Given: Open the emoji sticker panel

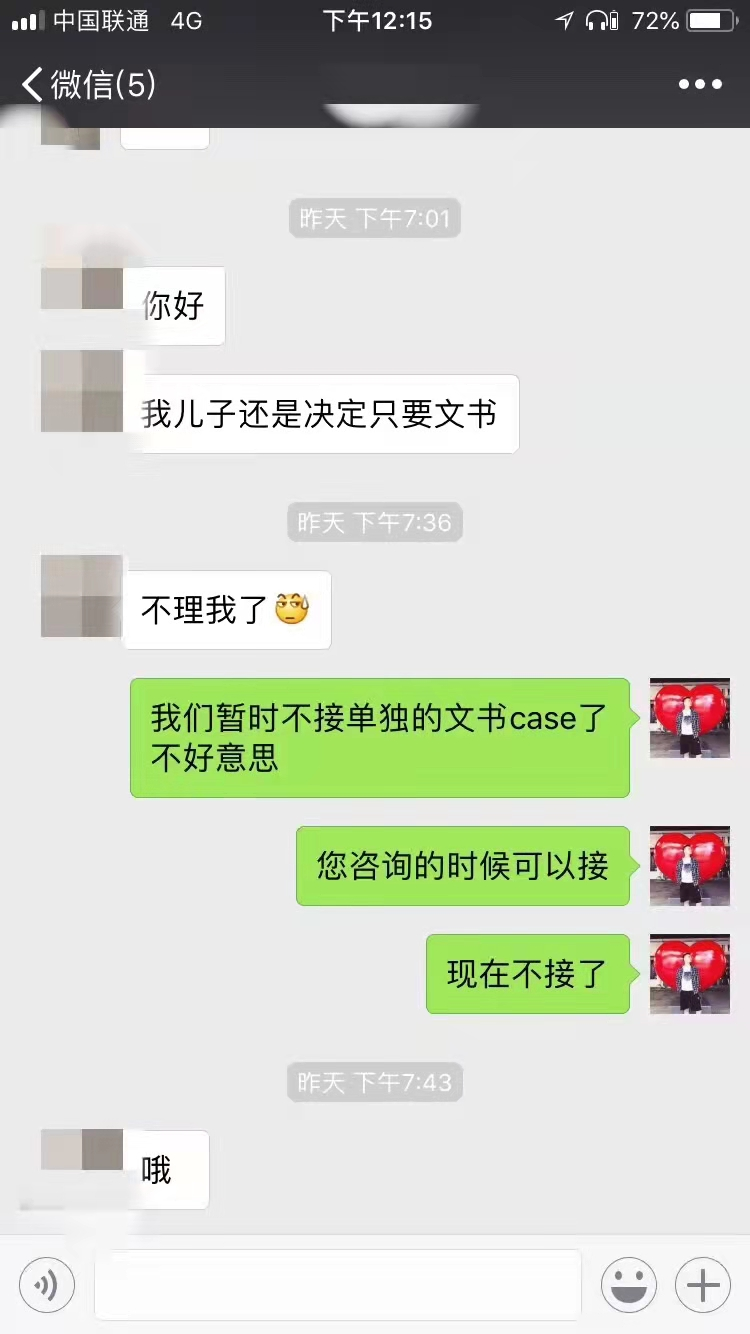Looking at the screenshot, I should (x=628, y=1285).
